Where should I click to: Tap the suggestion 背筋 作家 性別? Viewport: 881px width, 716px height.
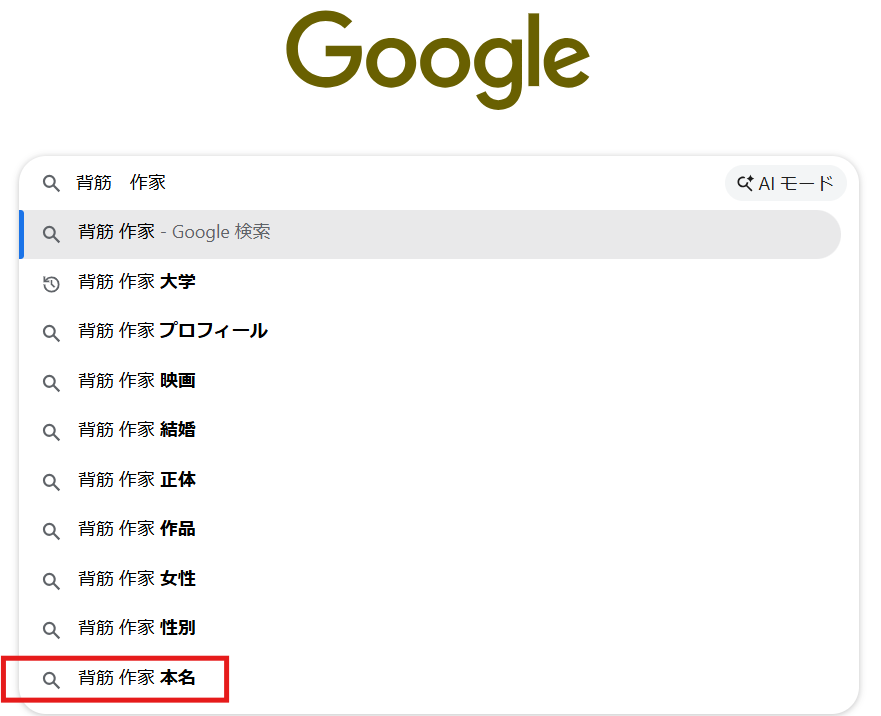pyautogui.click(x=430, y=628)
